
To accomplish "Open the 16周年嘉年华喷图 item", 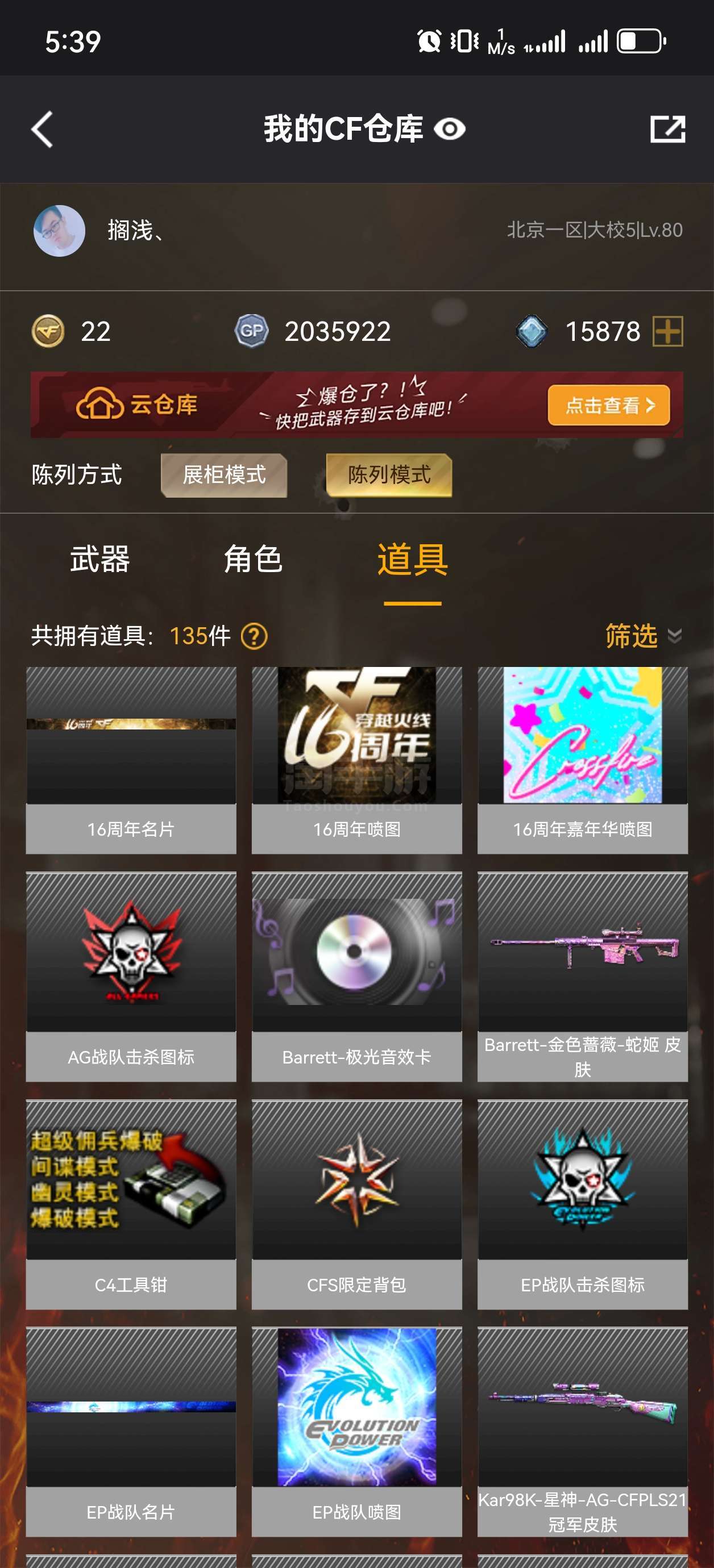I will click(x=583, y=760).
